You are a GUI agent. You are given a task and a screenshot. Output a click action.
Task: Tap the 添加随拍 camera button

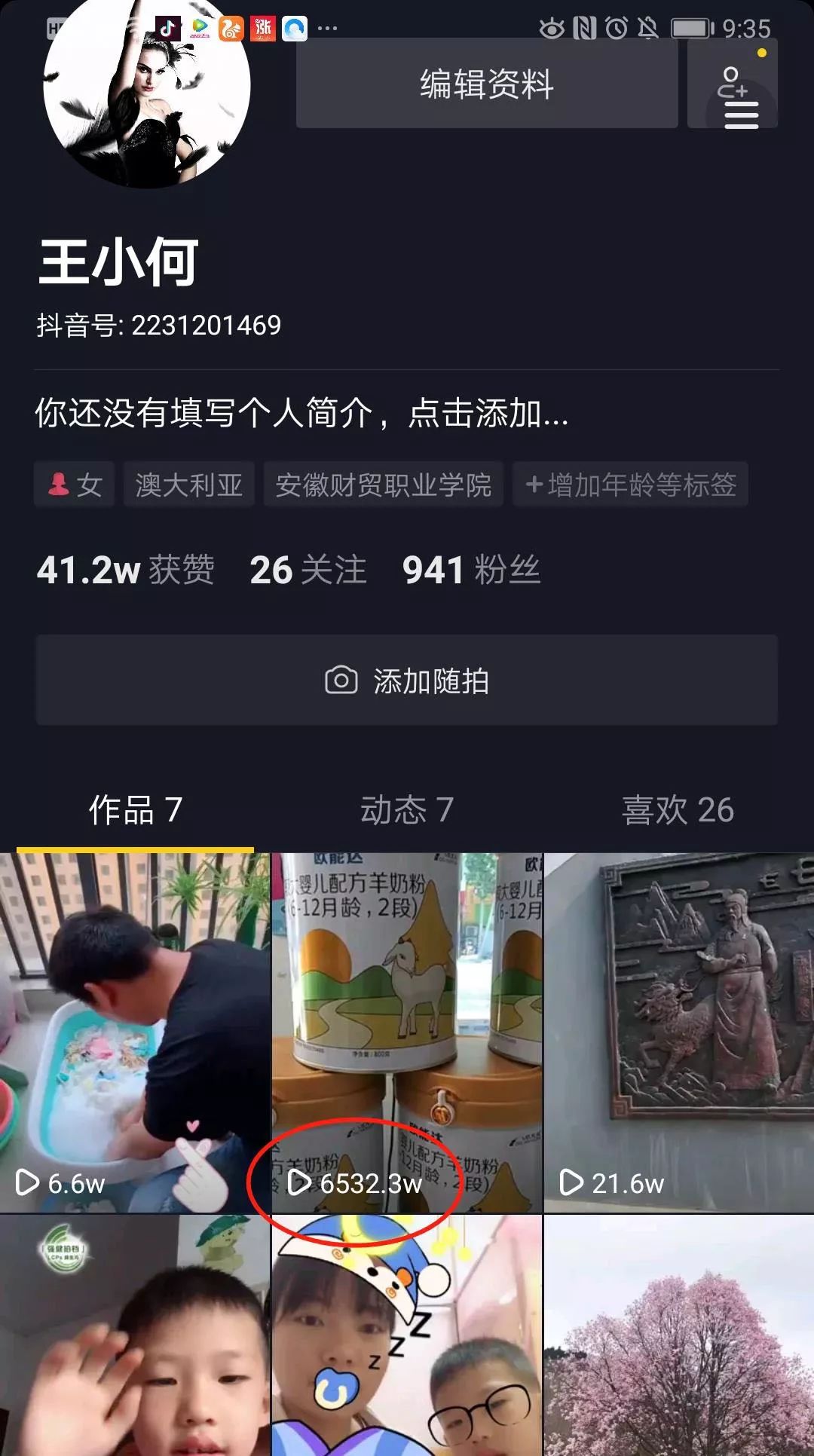tap(407, 681)
